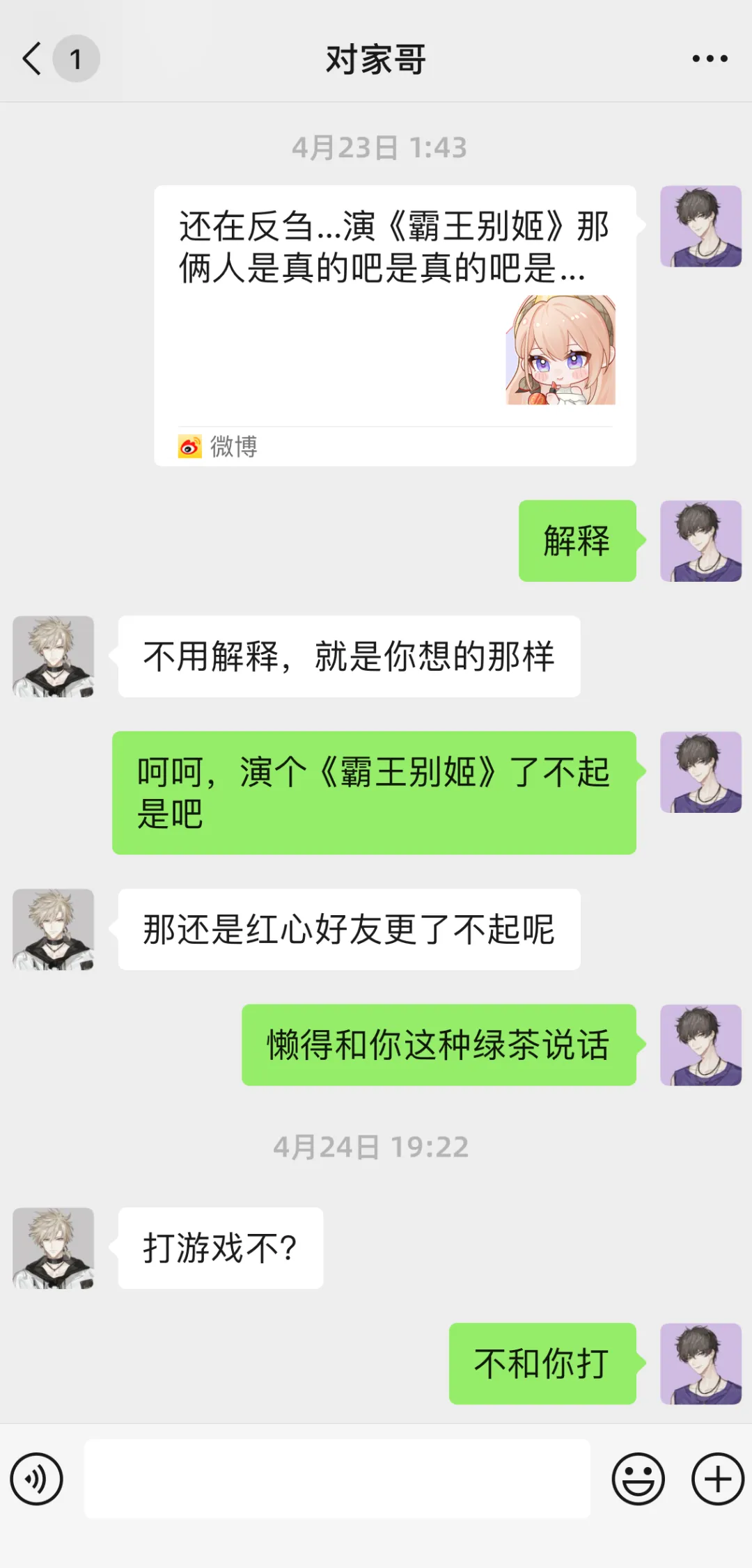Tap my avatar next to "不和你打"
The width and height of the screenshot is (752, 1568).
700,1363
